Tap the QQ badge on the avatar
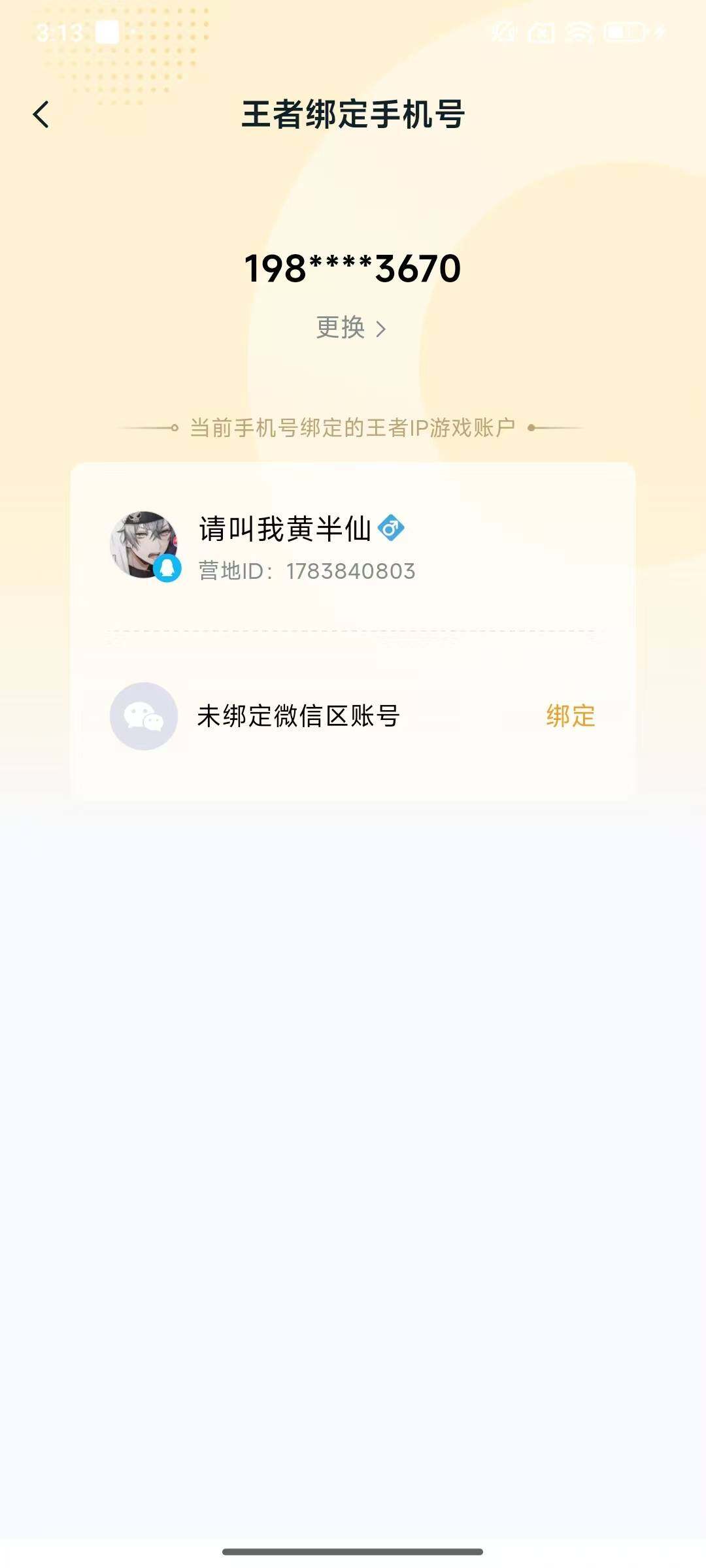Viewport: 706px width, 1568px height. pyautogui.click(x=169, y=568)
